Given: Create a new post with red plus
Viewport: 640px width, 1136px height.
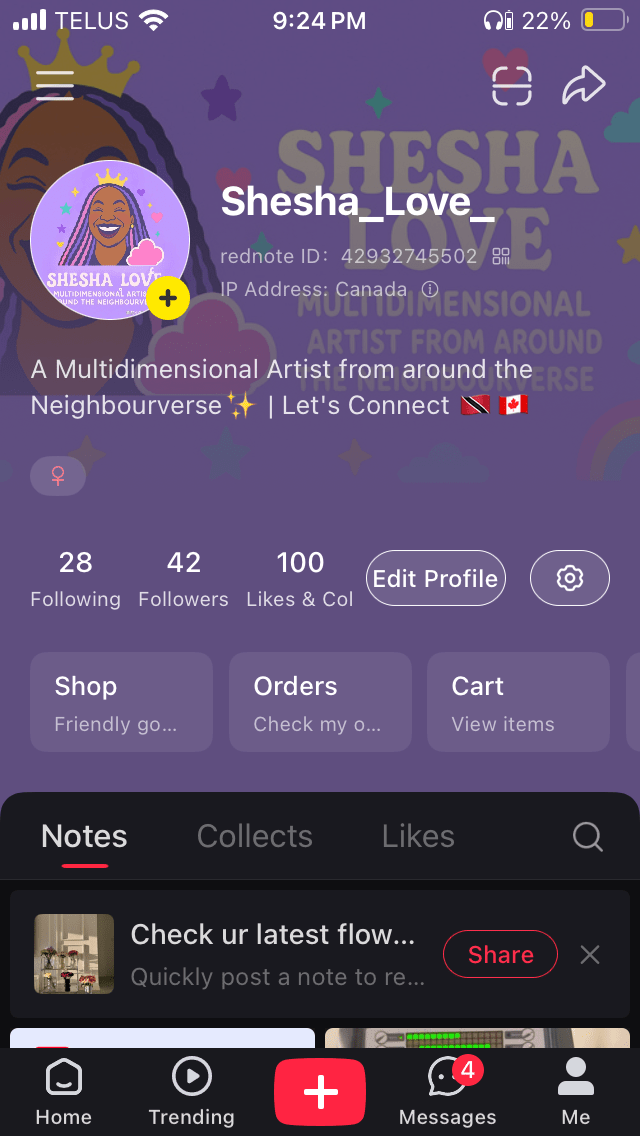Looking at the screenshot, I should (320, 1093).
